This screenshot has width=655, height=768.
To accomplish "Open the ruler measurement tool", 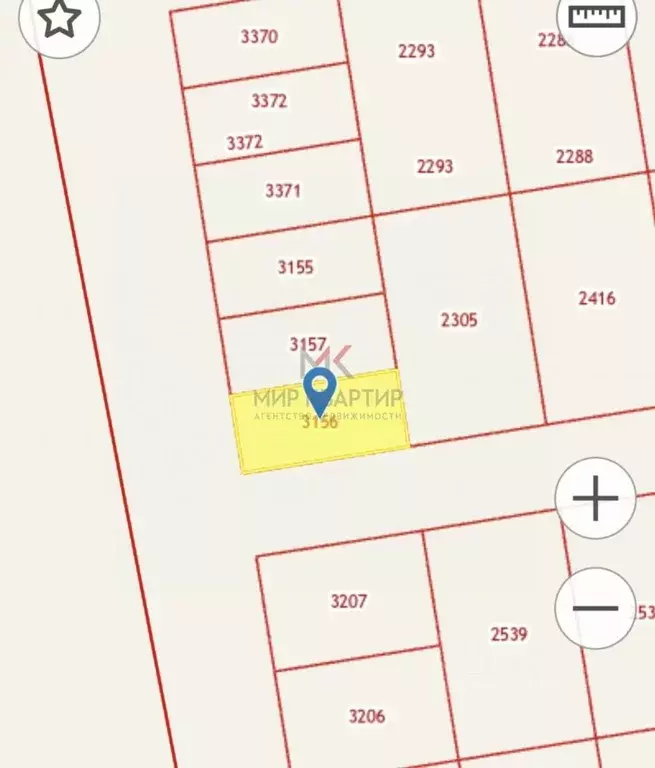I will pos(596,18).
